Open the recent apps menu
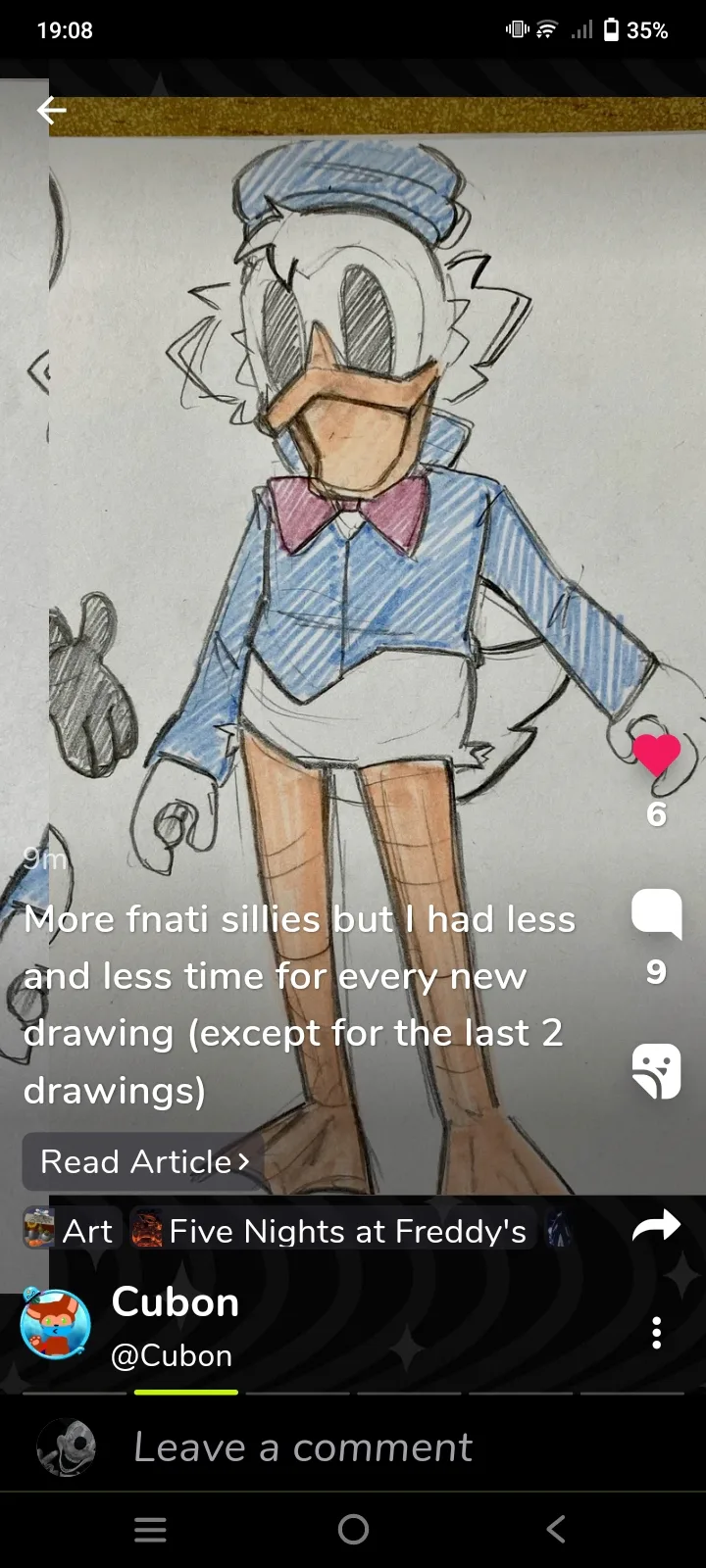 point(150,1529)
